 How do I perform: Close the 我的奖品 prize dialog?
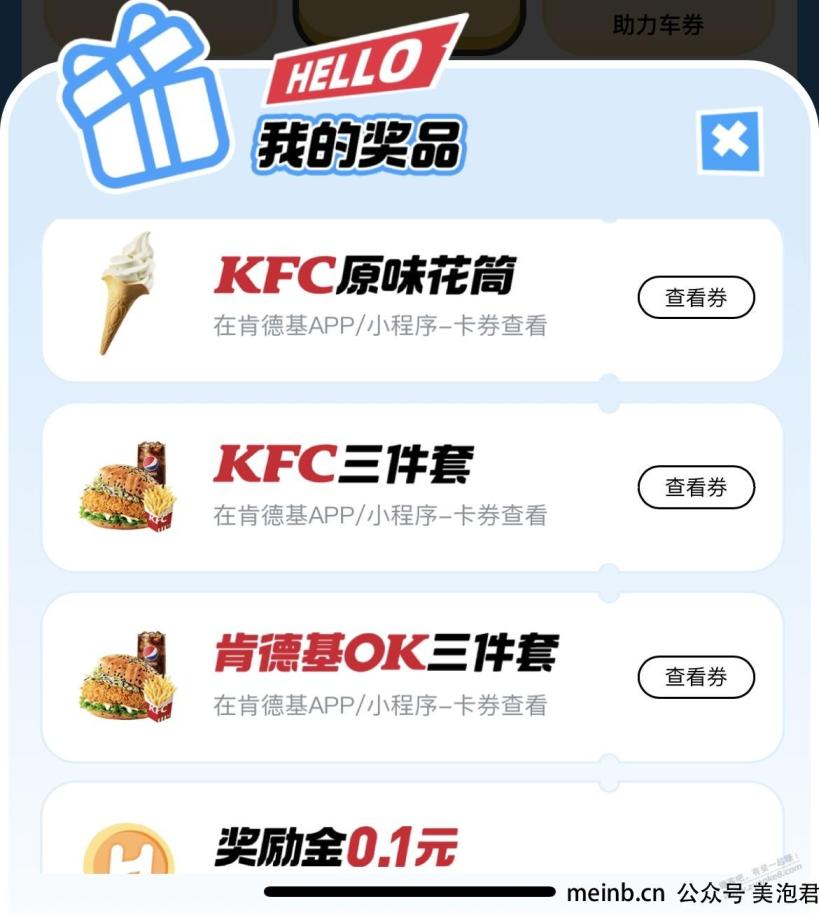pos(730,142)
